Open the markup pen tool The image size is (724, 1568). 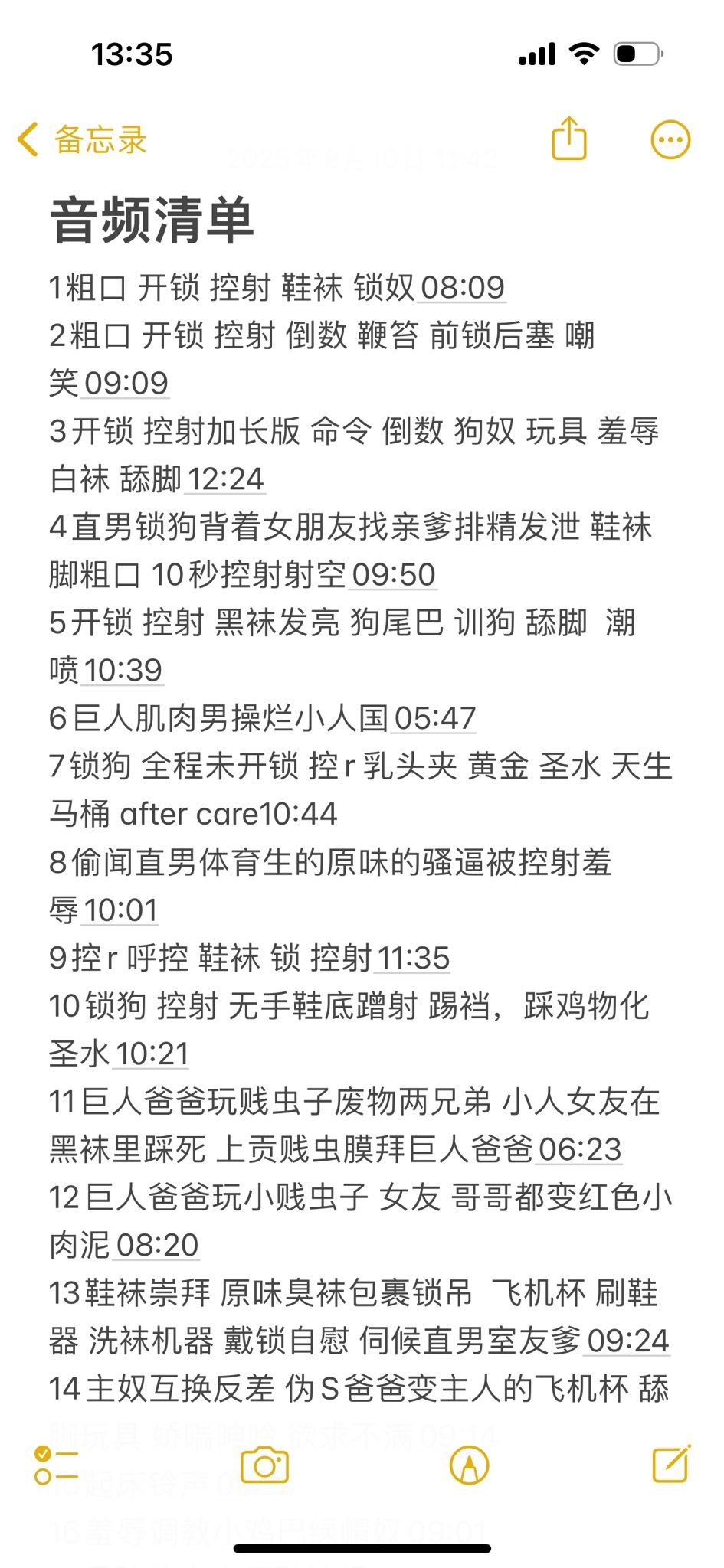[469, 1466]
